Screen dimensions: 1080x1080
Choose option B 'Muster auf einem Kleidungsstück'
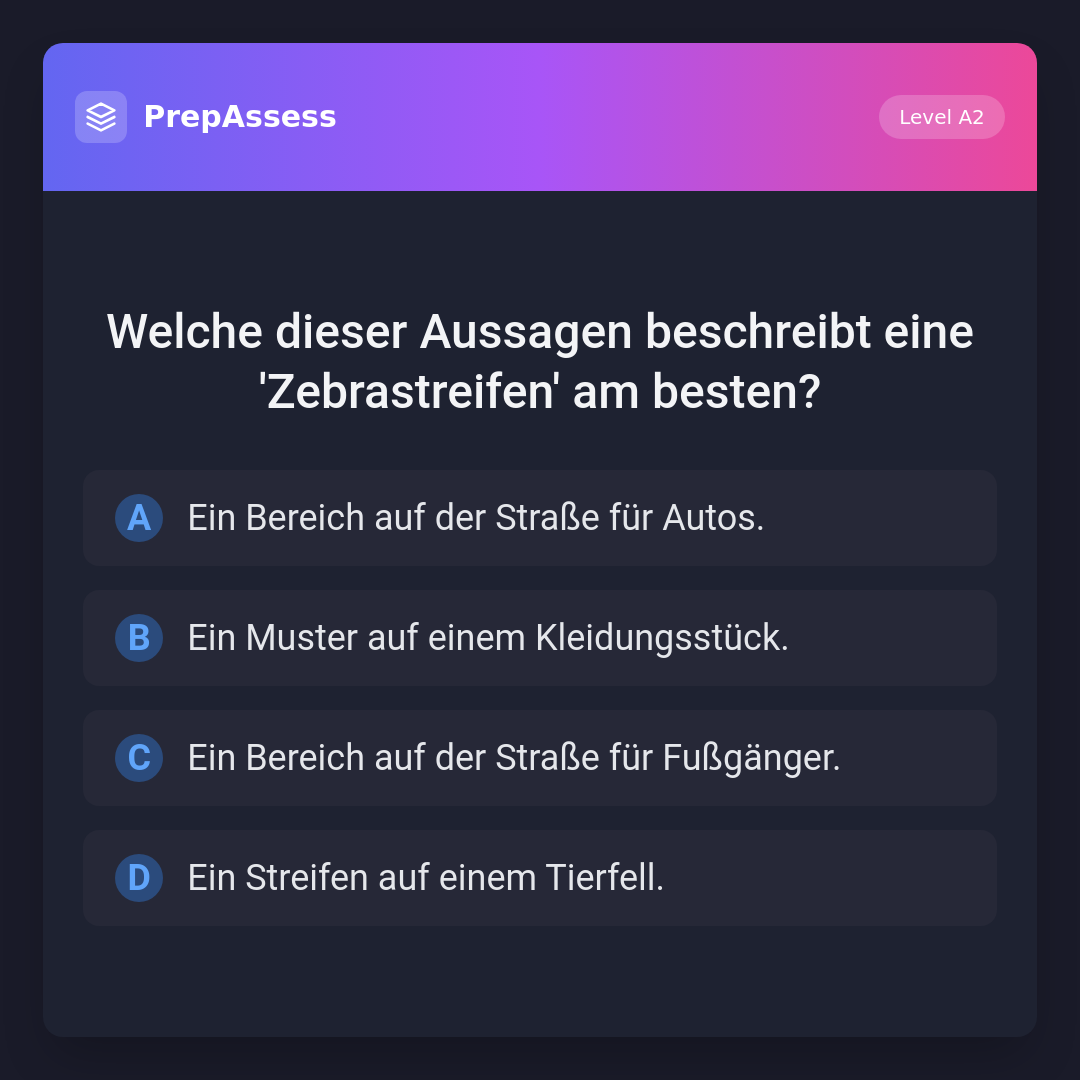click(x=540, y=638)
